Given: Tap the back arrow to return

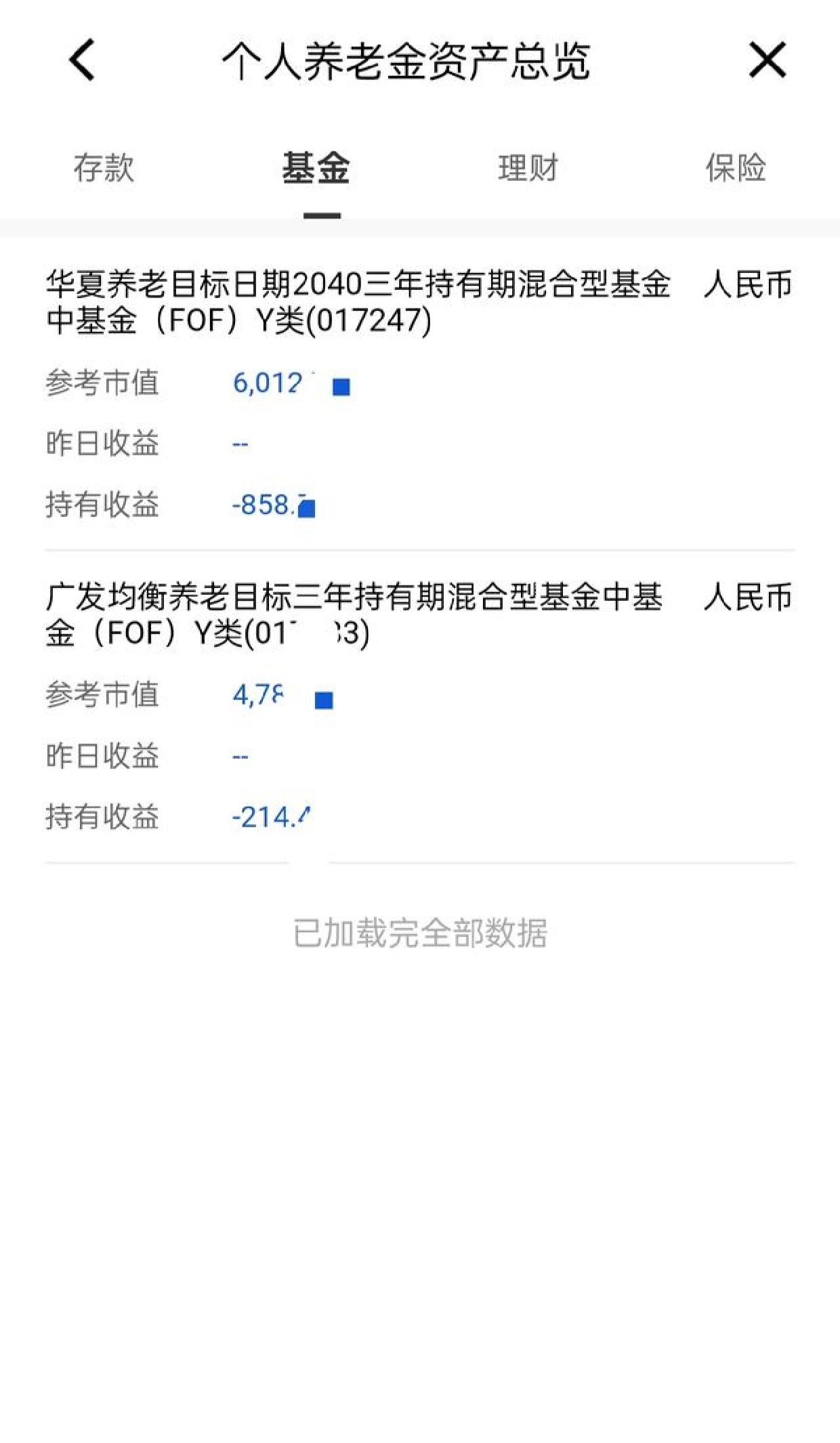Looking at the screenshot, I should (81, 61).
